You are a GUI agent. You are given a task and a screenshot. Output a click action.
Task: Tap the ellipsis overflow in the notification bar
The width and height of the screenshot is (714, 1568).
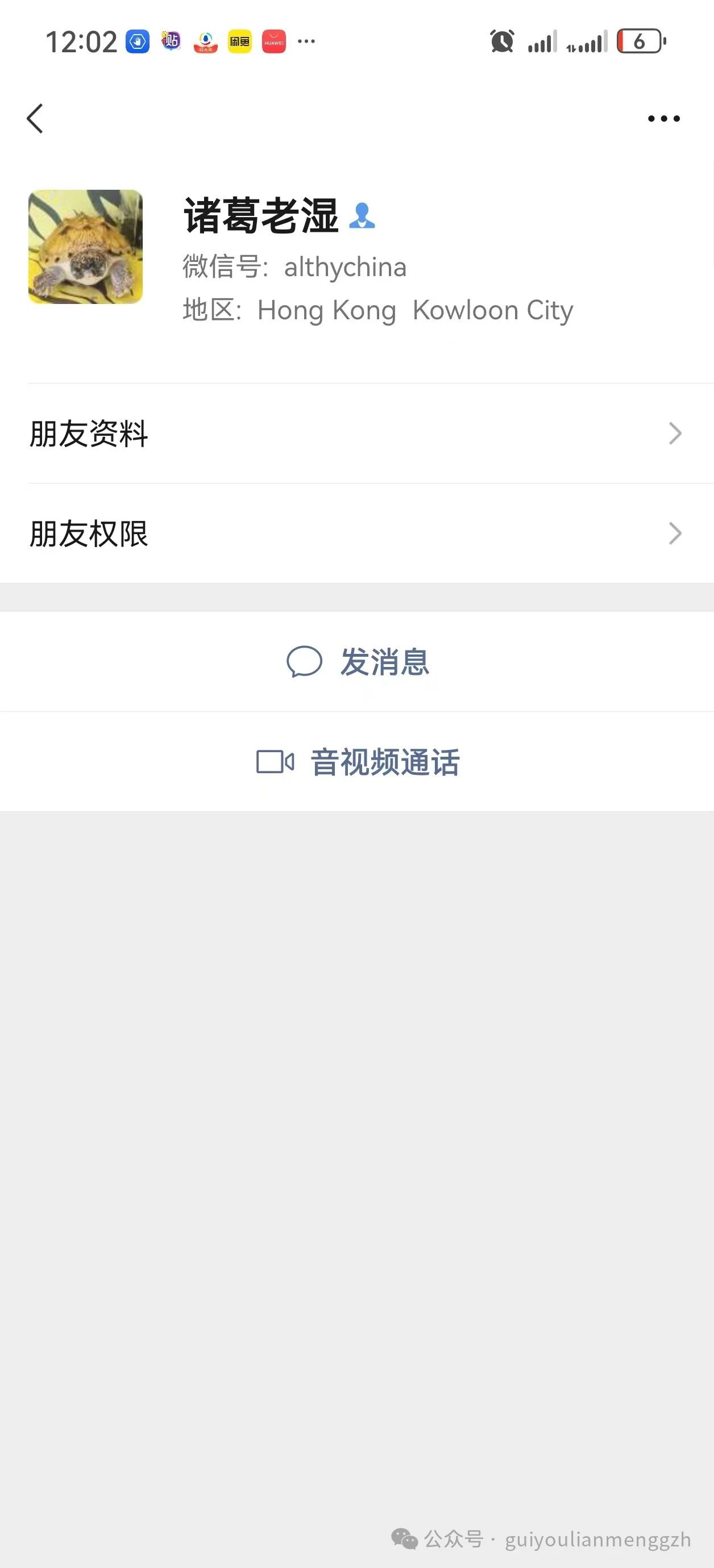click(x=306, y=41)
